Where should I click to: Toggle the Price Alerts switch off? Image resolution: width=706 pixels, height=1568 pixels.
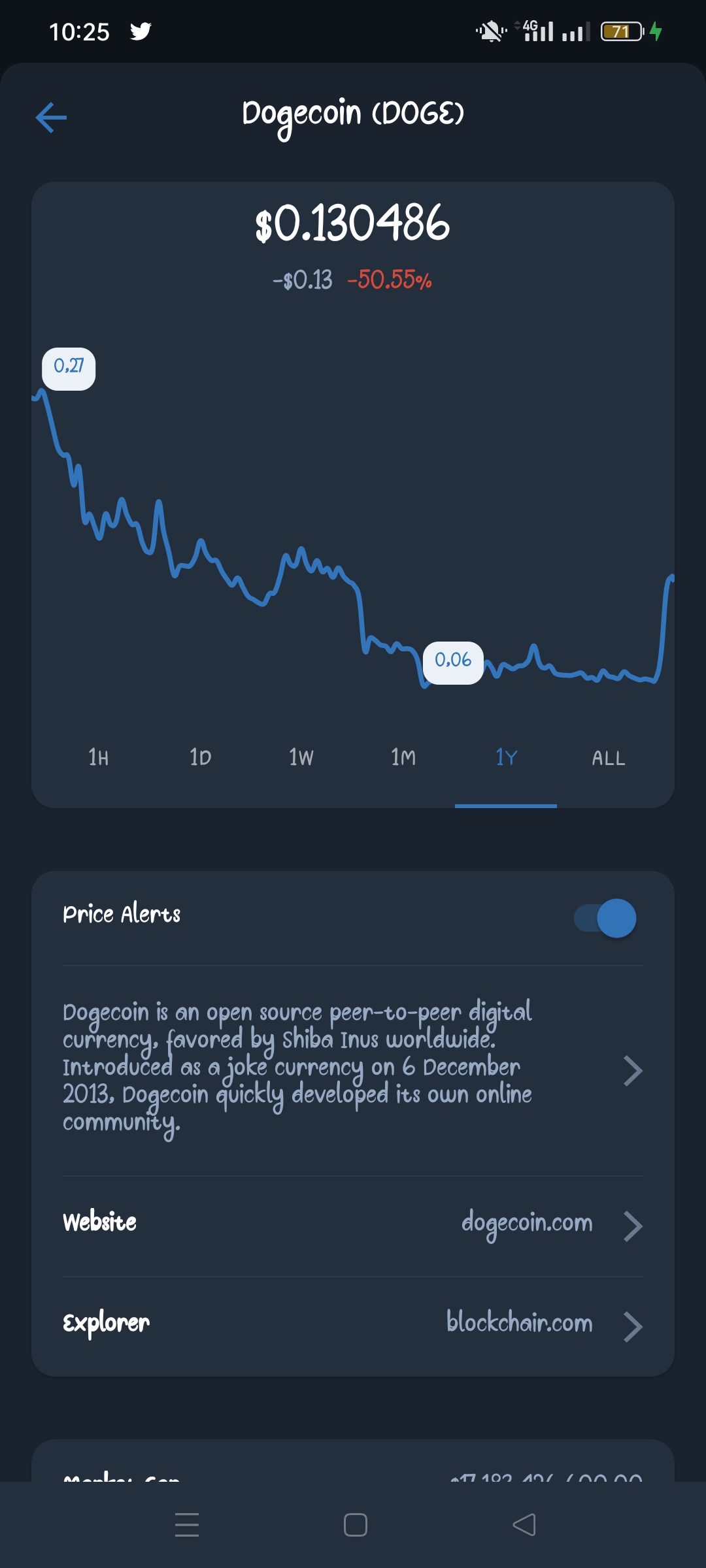[605, 918]
